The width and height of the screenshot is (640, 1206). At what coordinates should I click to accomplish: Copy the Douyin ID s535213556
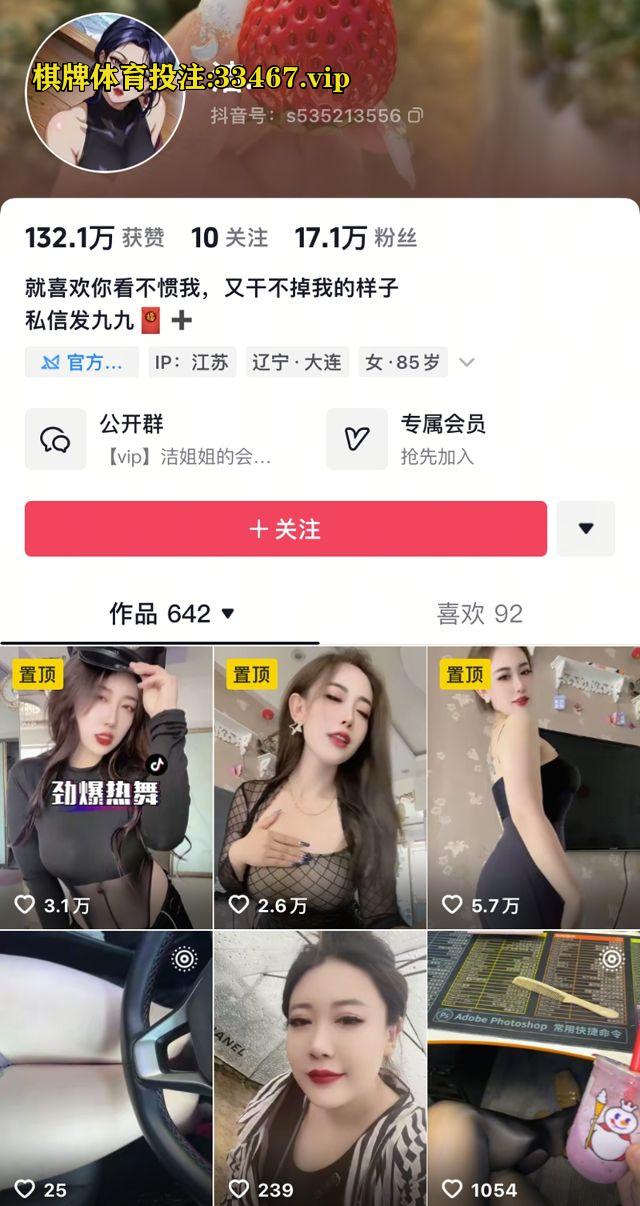pos(415,116)
